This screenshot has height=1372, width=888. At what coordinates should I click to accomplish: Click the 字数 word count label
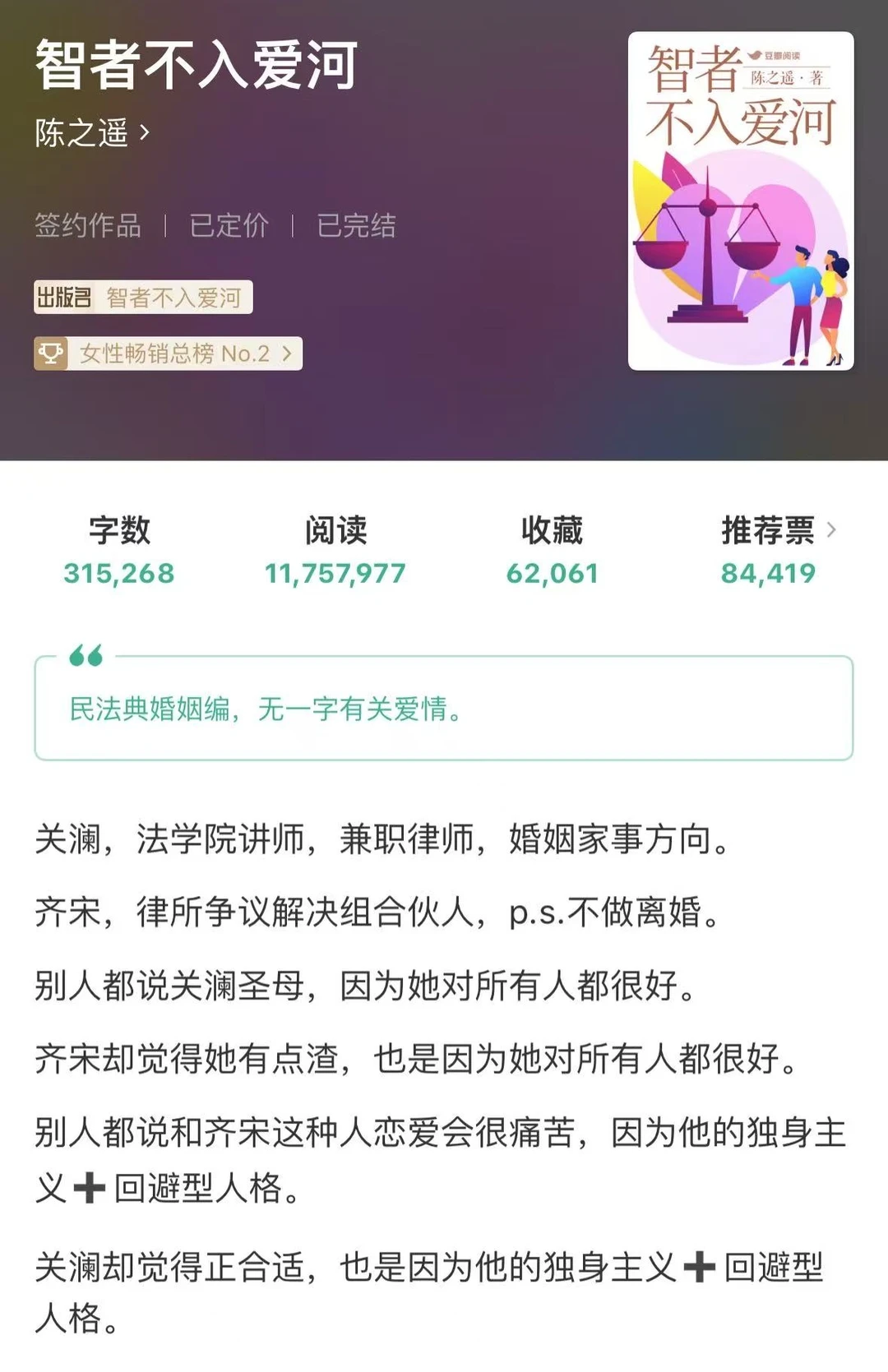[122, 530]
